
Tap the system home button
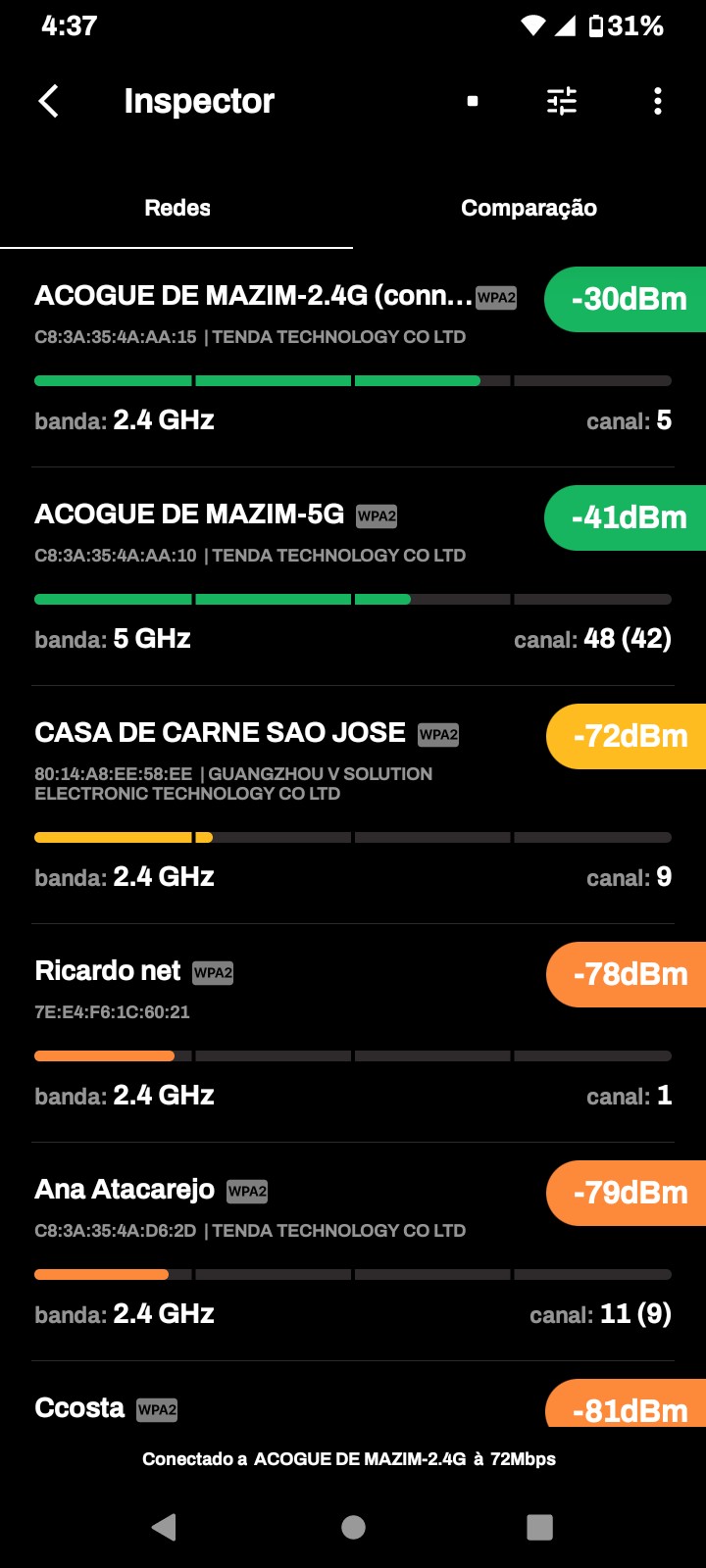[x=353, y=1527]
